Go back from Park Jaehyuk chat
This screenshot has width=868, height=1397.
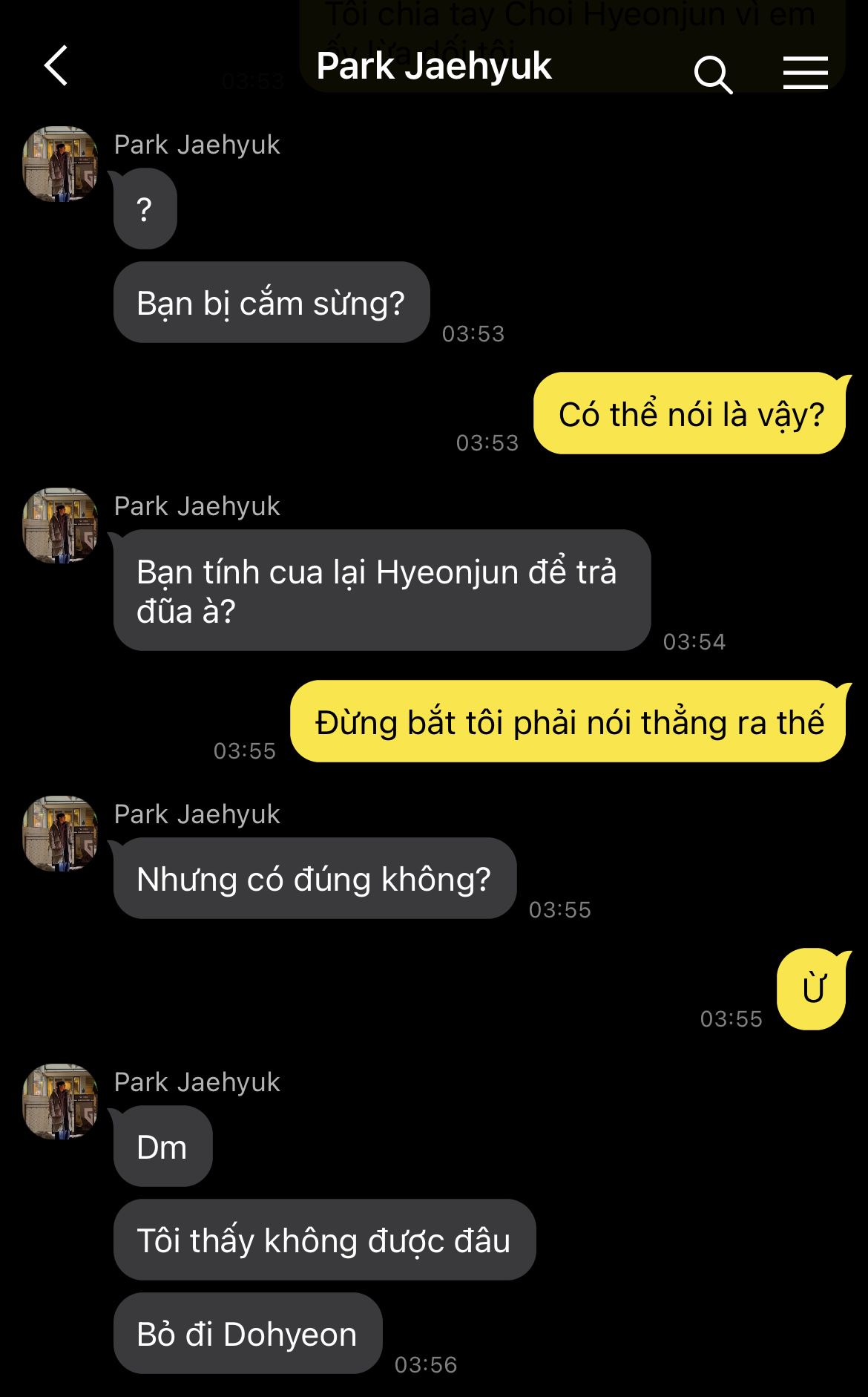point(56,66)
